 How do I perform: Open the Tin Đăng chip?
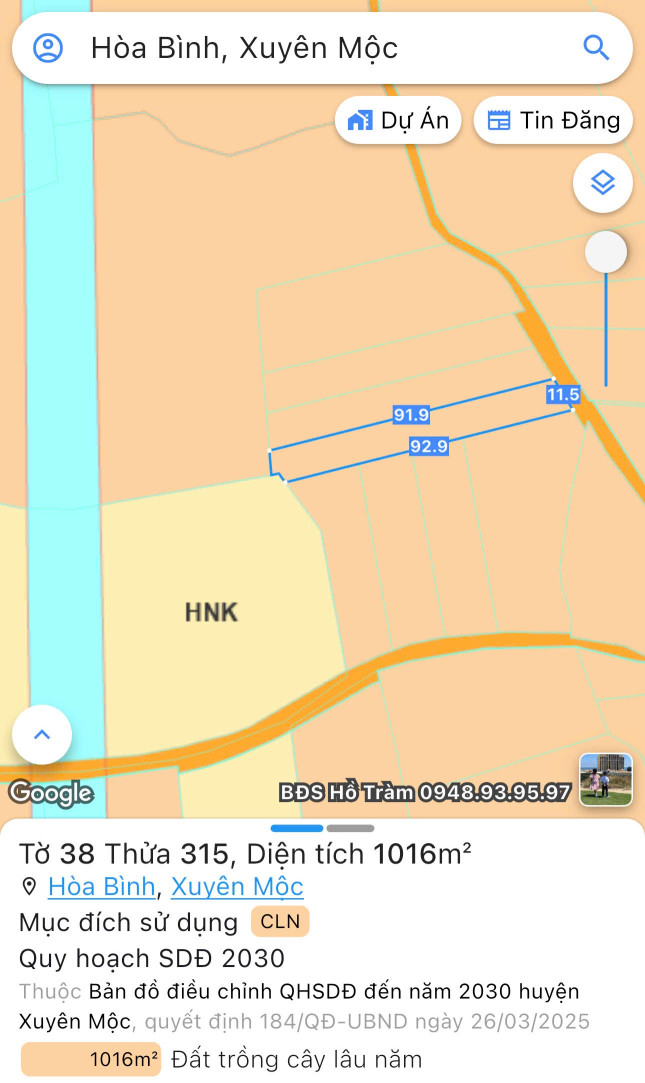pyautogui.click(x=553, y=121)
